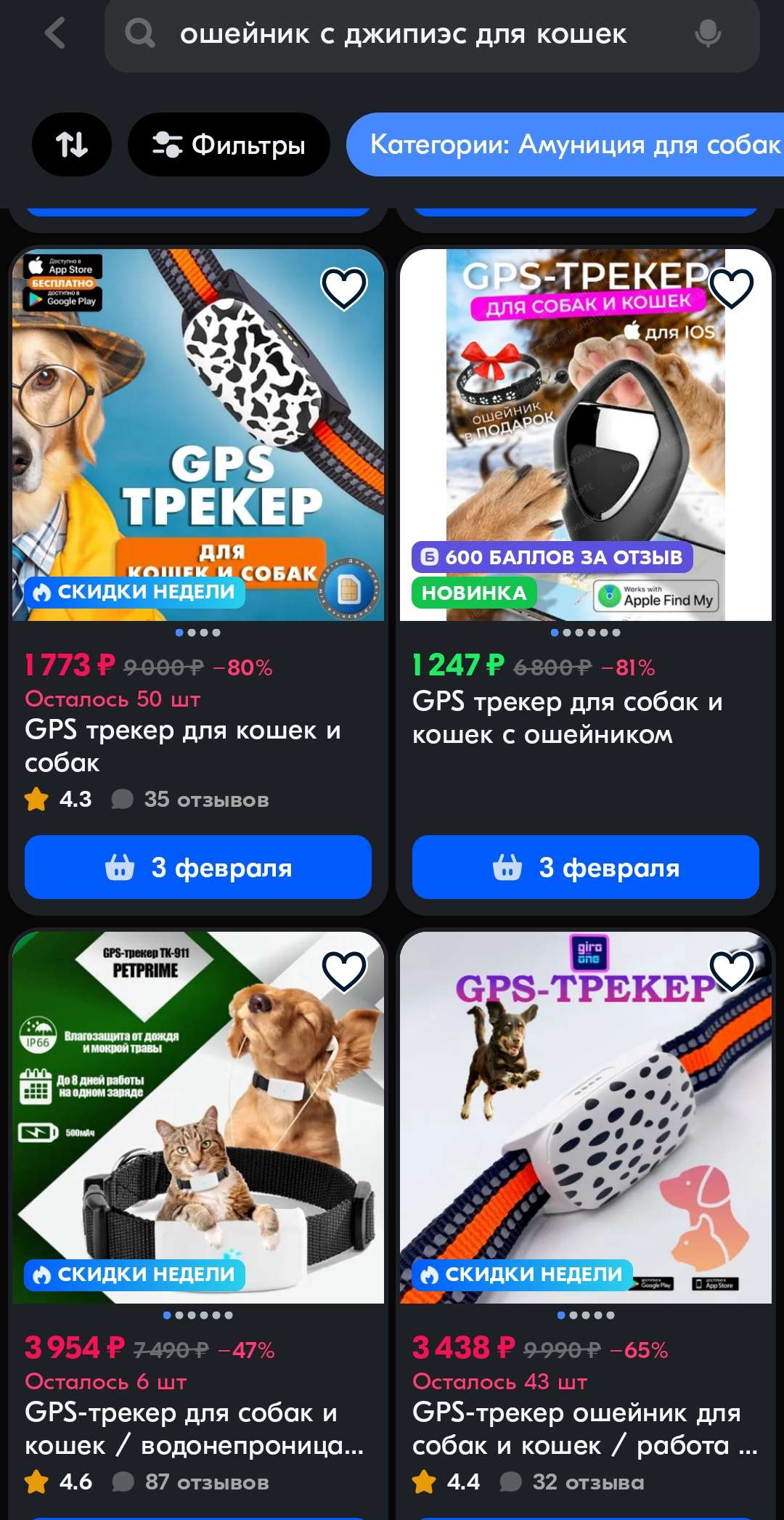Save the 3 438 ₽ collar to favorites
The height and width of the screenshot is (1520, 784).
pos(731,971)
